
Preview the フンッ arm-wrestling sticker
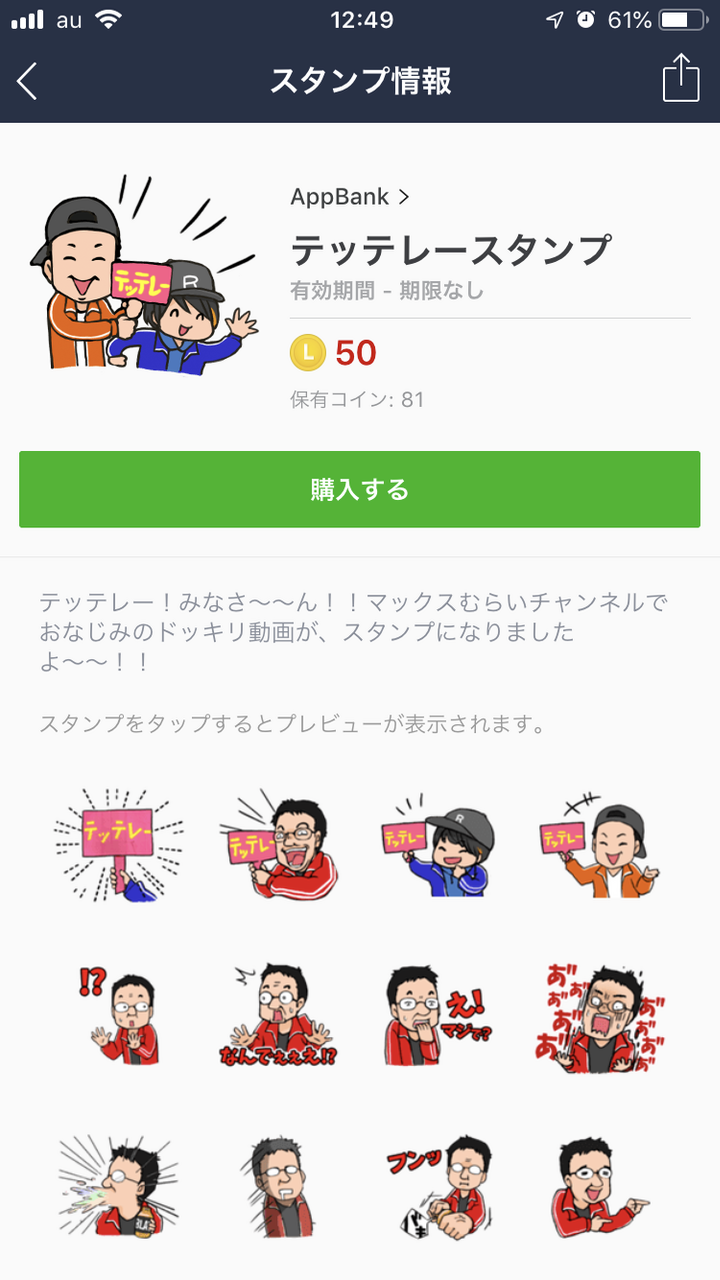point(438,1188)
